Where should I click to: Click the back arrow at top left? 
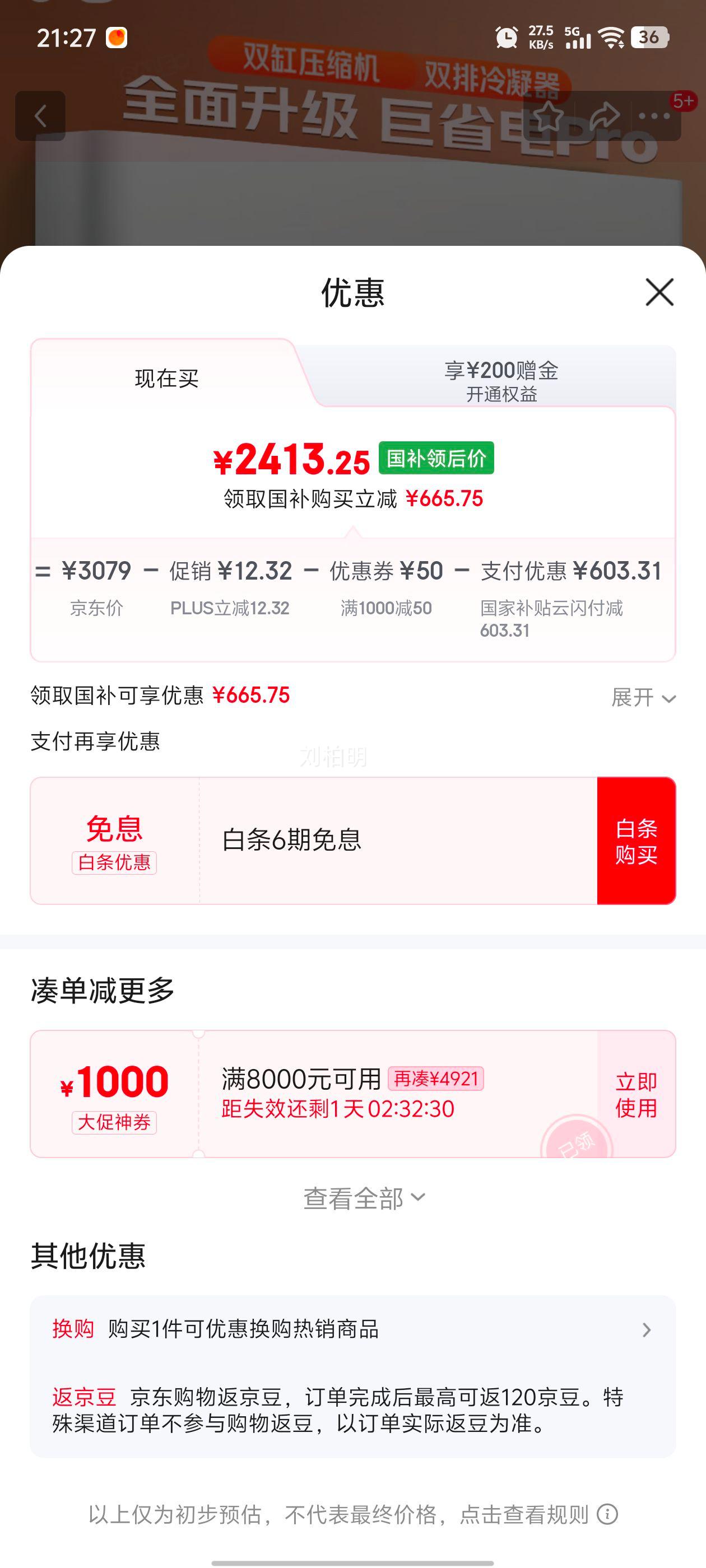point(40,116)
